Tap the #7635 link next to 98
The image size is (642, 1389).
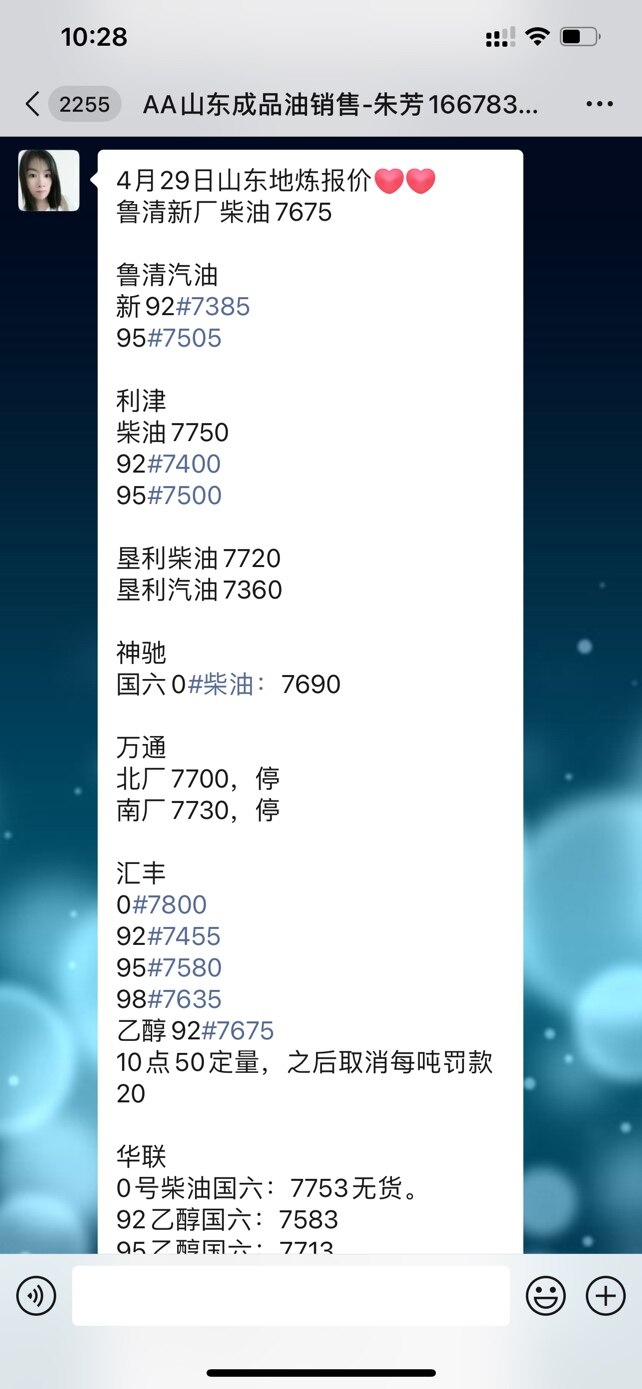tap(185, 999)
